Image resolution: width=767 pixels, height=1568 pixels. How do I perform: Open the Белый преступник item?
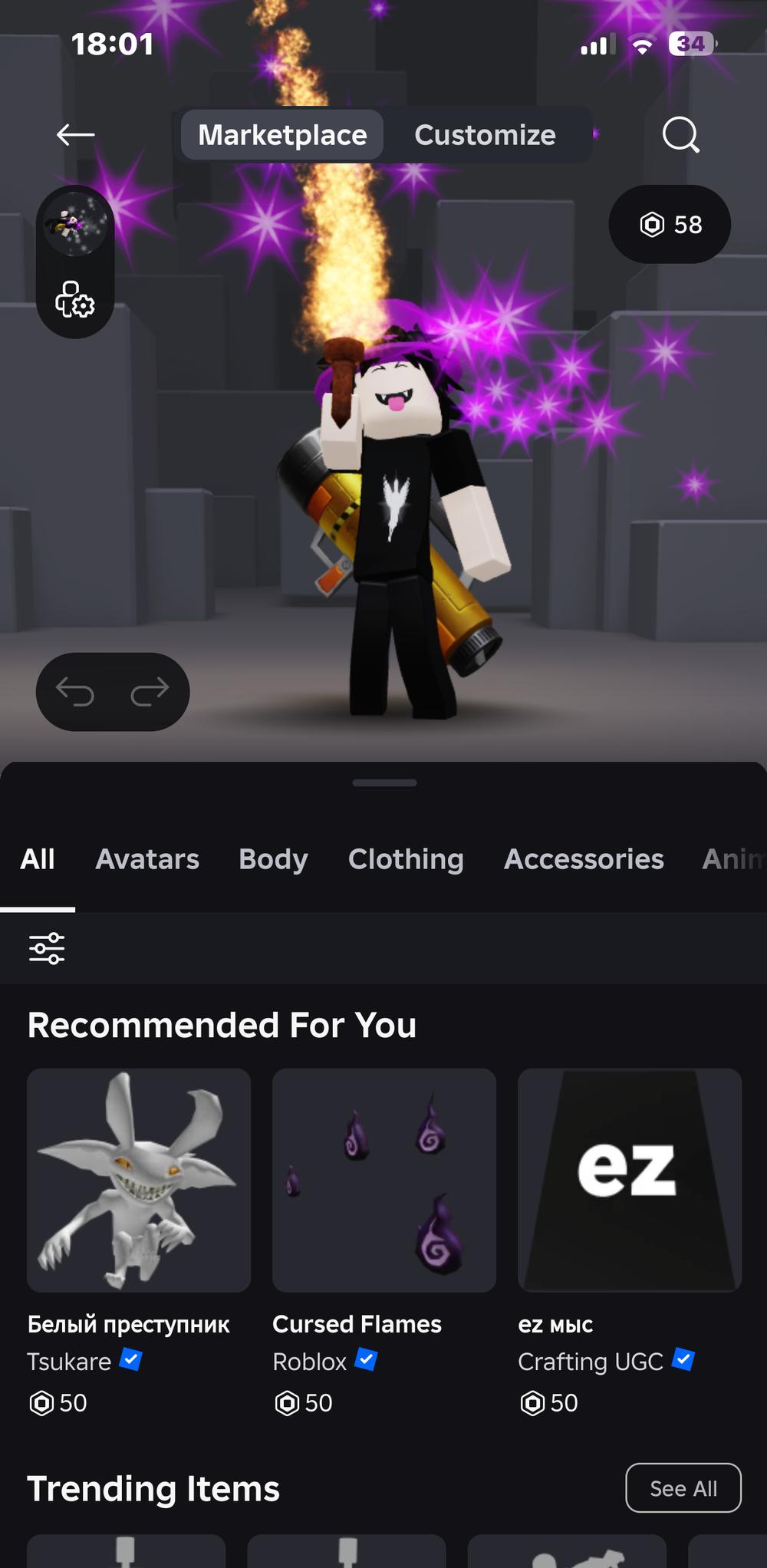tap(139, 1181)
